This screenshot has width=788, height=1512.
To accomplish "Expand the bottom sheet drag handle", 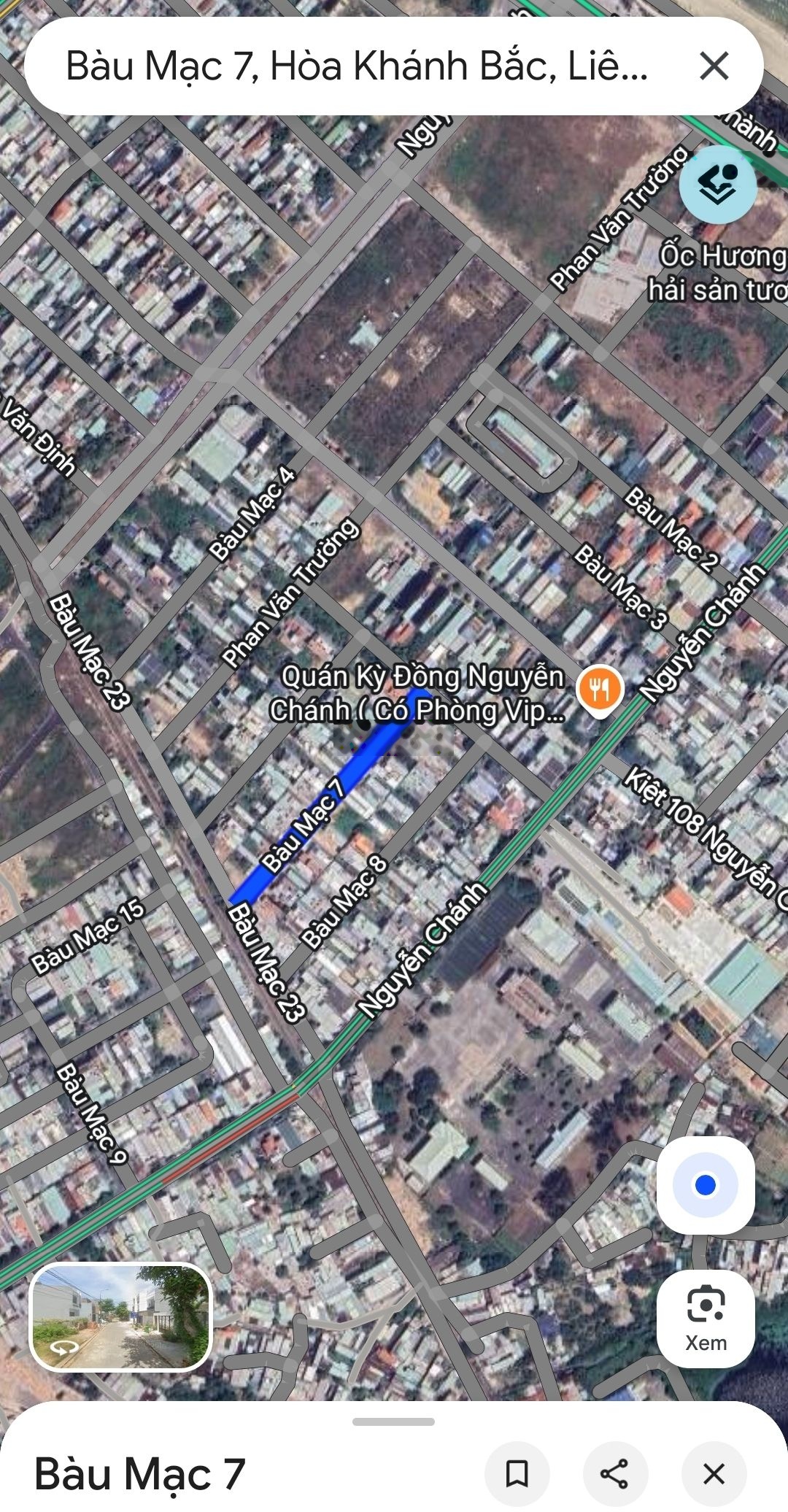I will 393,1422.
